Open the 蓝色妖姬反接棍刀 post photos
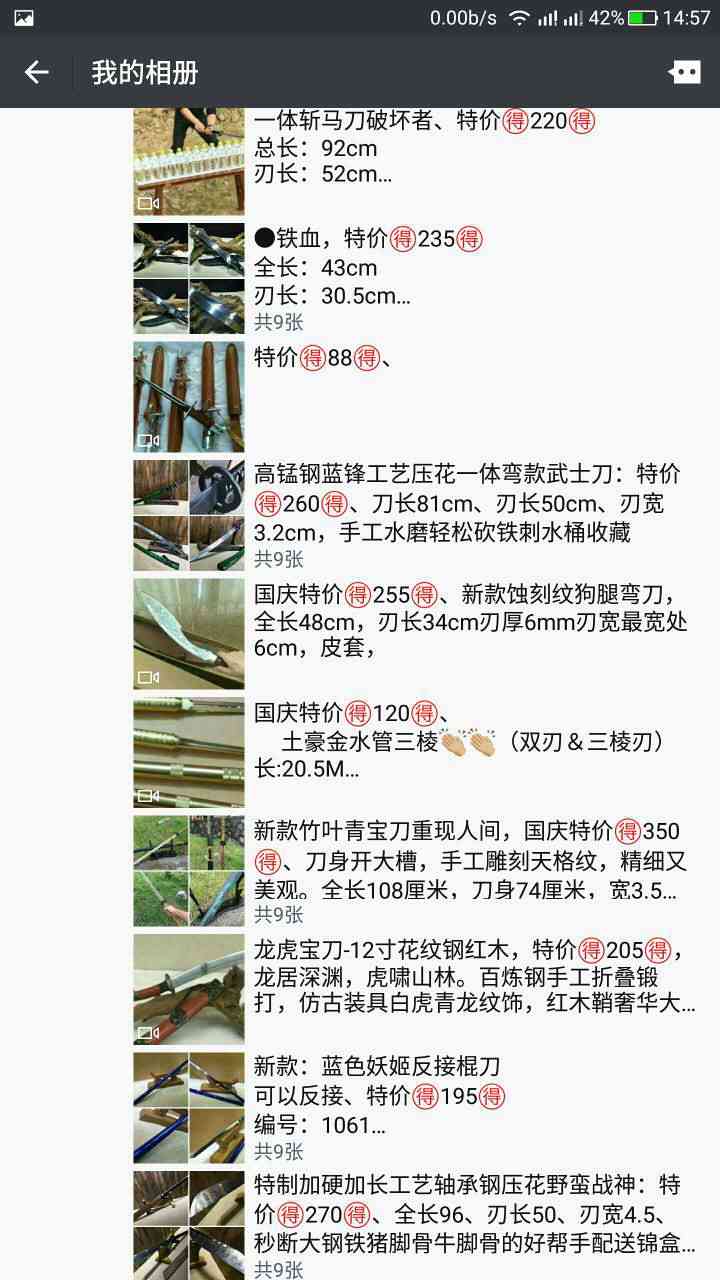The width and height of the screenshot is (720, 1280). pyautogui.click(x=189, y=1107)
